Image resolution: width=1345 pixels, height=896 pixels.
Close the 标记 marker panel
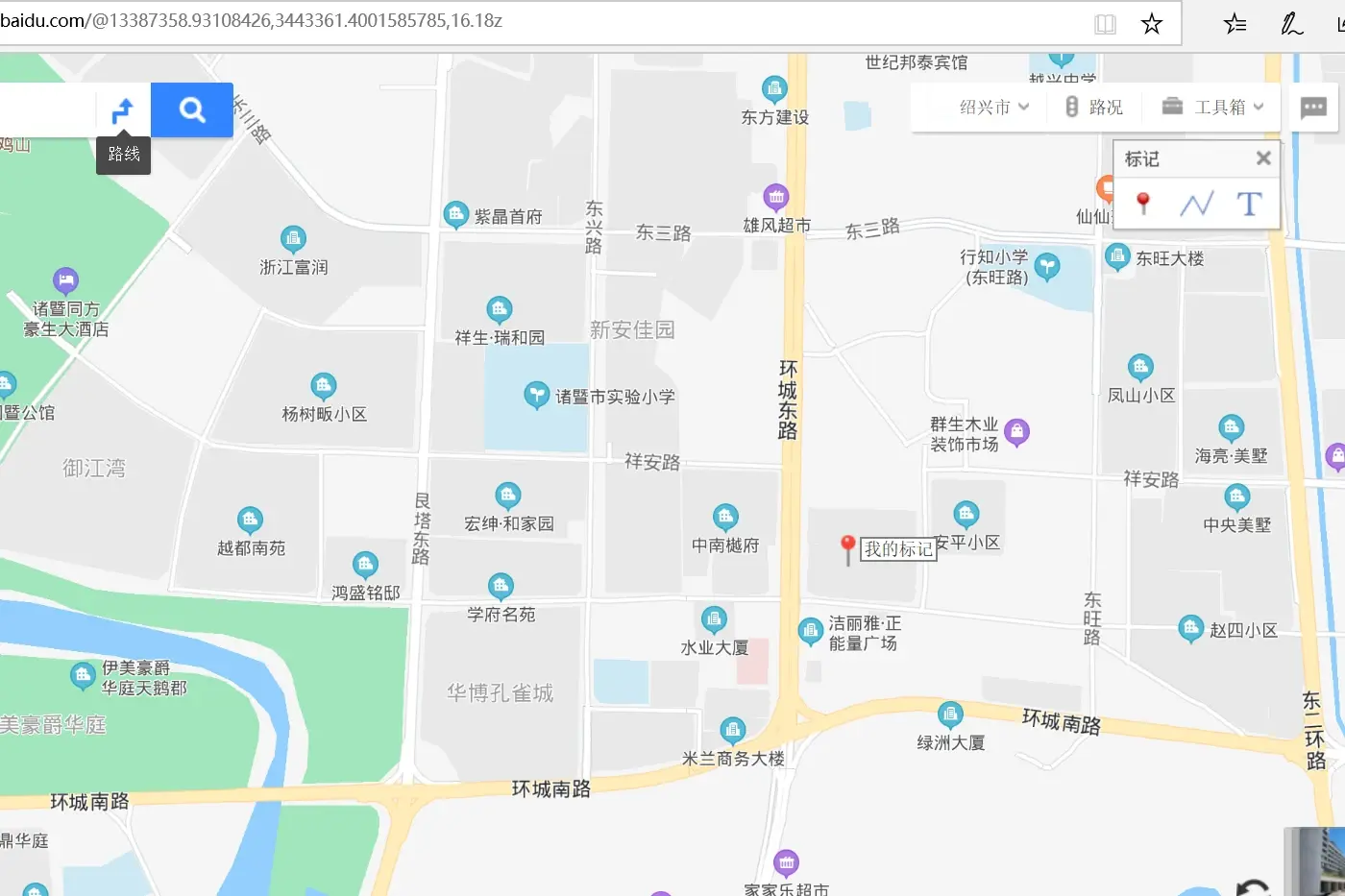tap(1263, 158)
